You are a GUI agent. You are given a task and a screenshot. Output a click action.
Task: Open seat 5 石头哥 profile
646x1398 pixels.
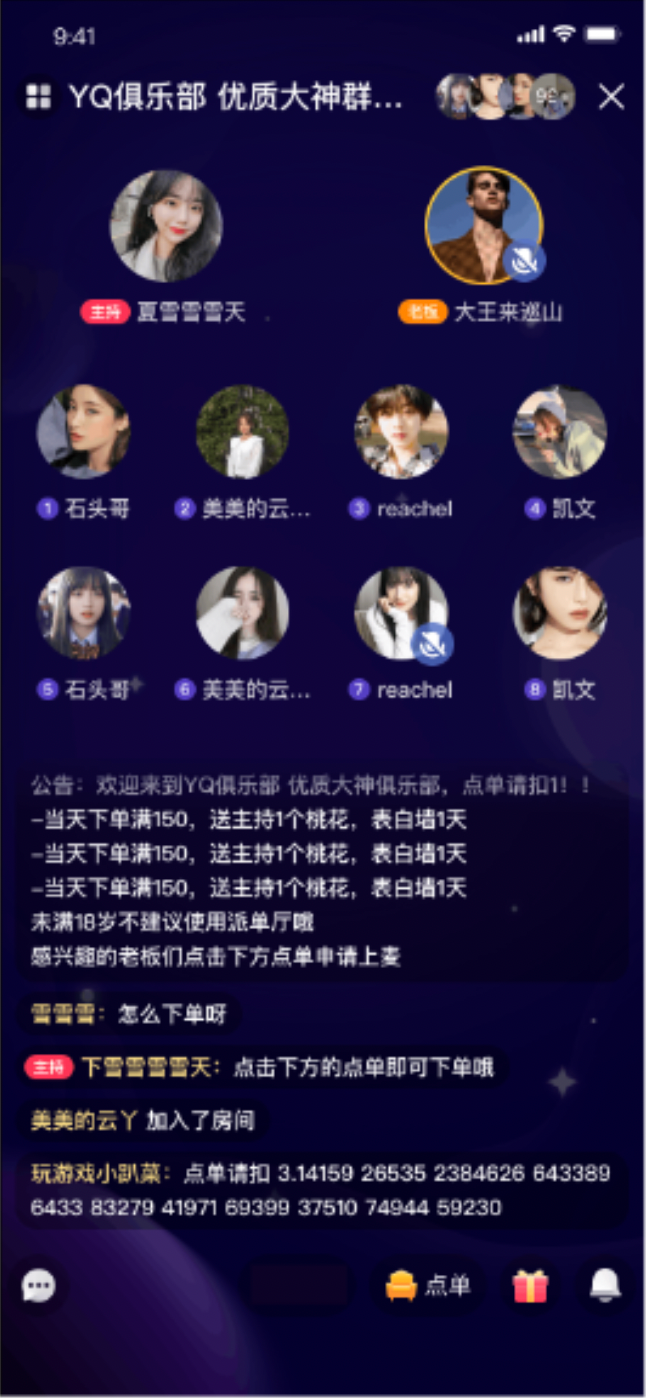(x=83, y=613)
